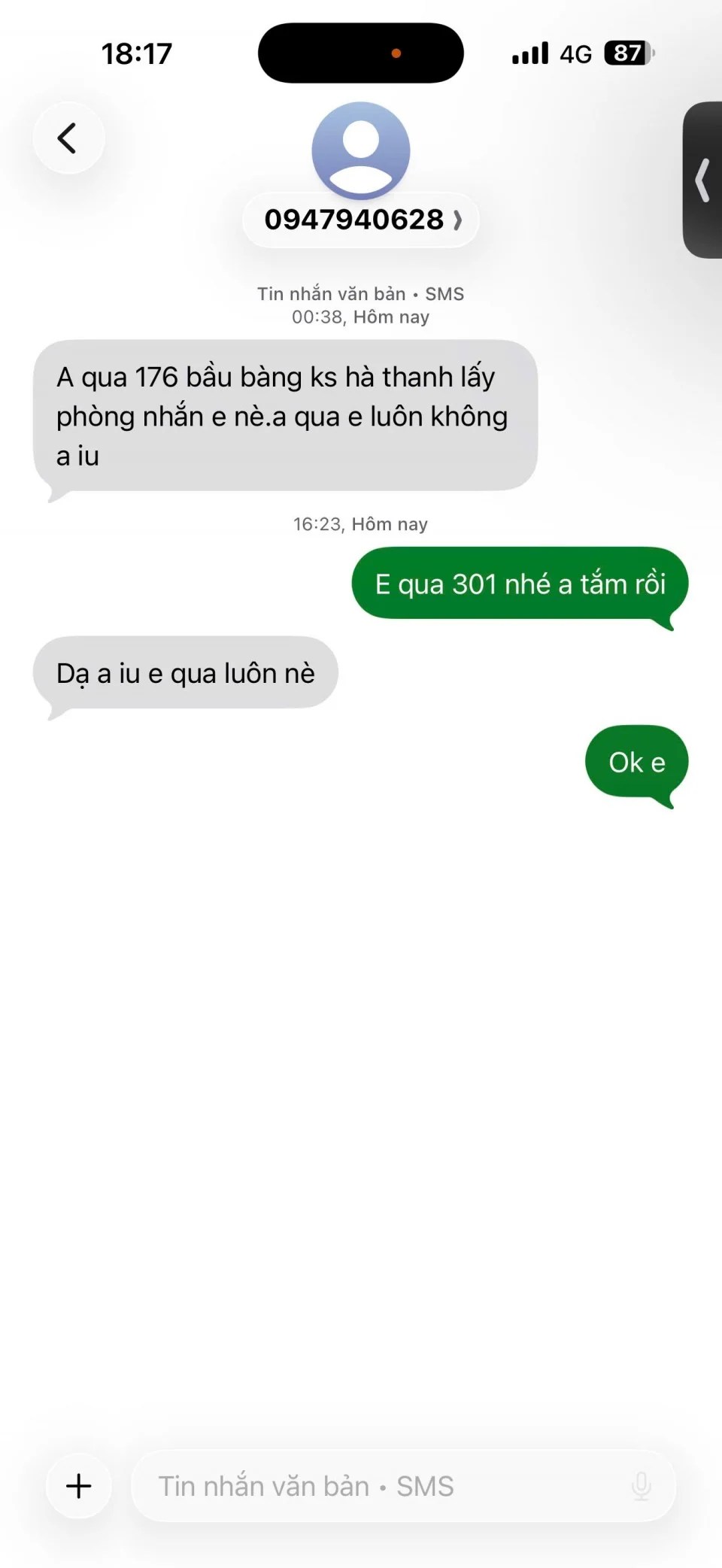Tap the contact avatar picture

(361, 150)
